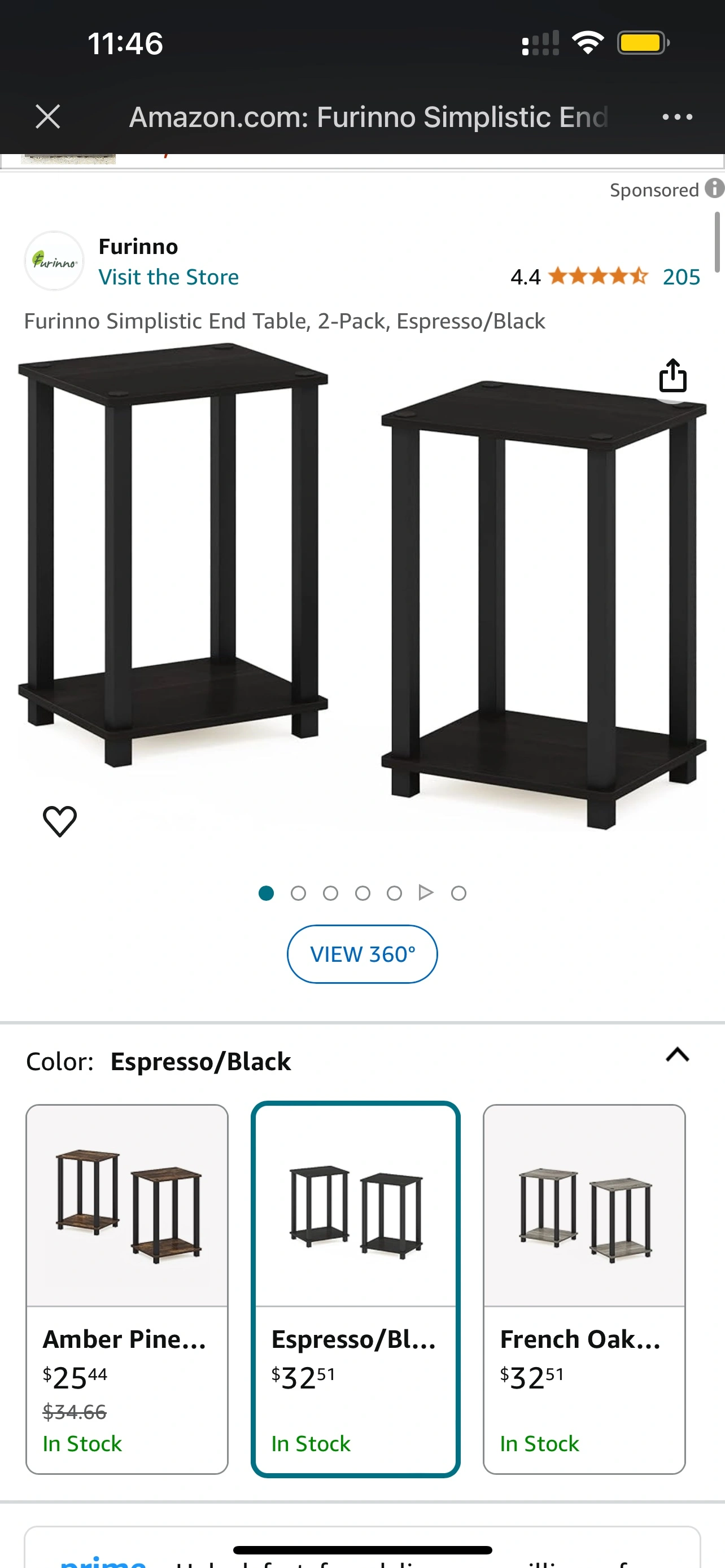Visit the Store link for Furinno
Image resolution: width=725 pixels, height=1568 pixels.
169,277
